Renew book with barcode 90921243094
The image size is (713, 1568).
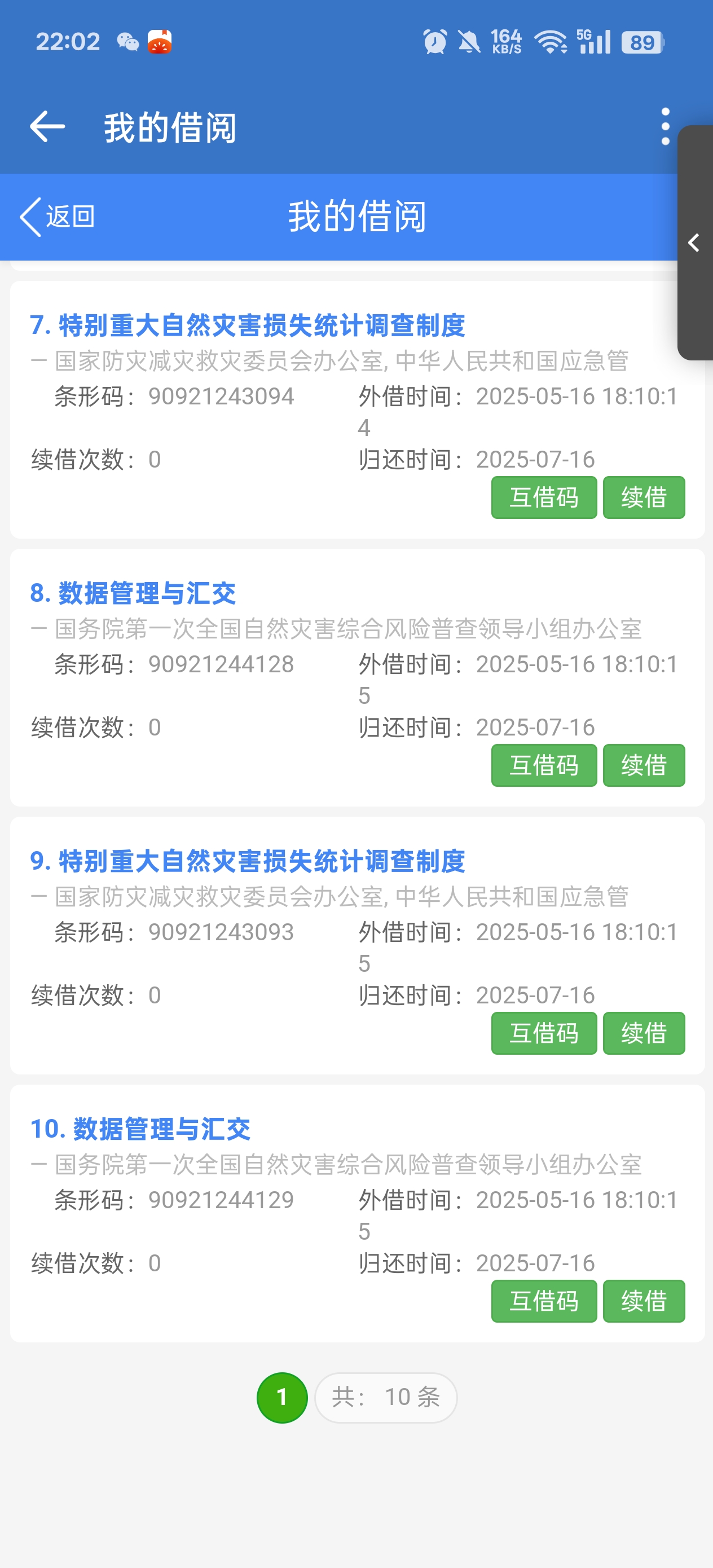(643, 497)
